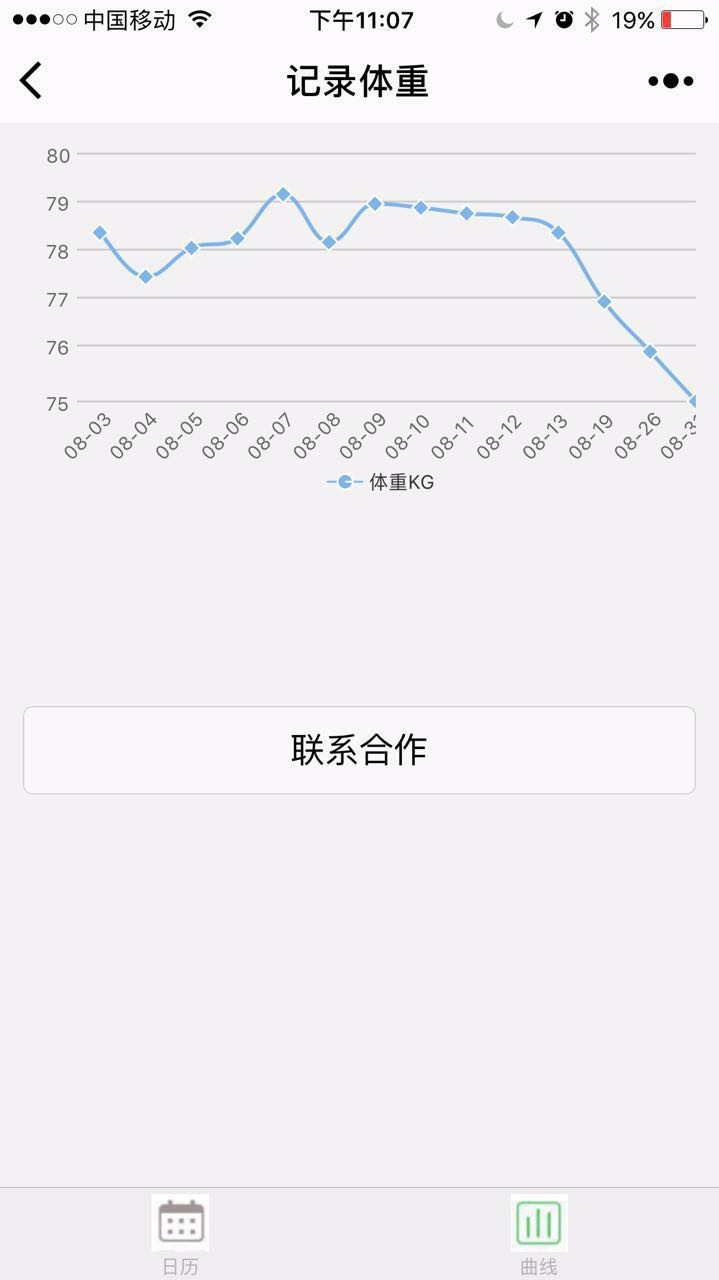Switch to the 日历 tab
Screen dimensions: 719x1280
point(180,1235)
